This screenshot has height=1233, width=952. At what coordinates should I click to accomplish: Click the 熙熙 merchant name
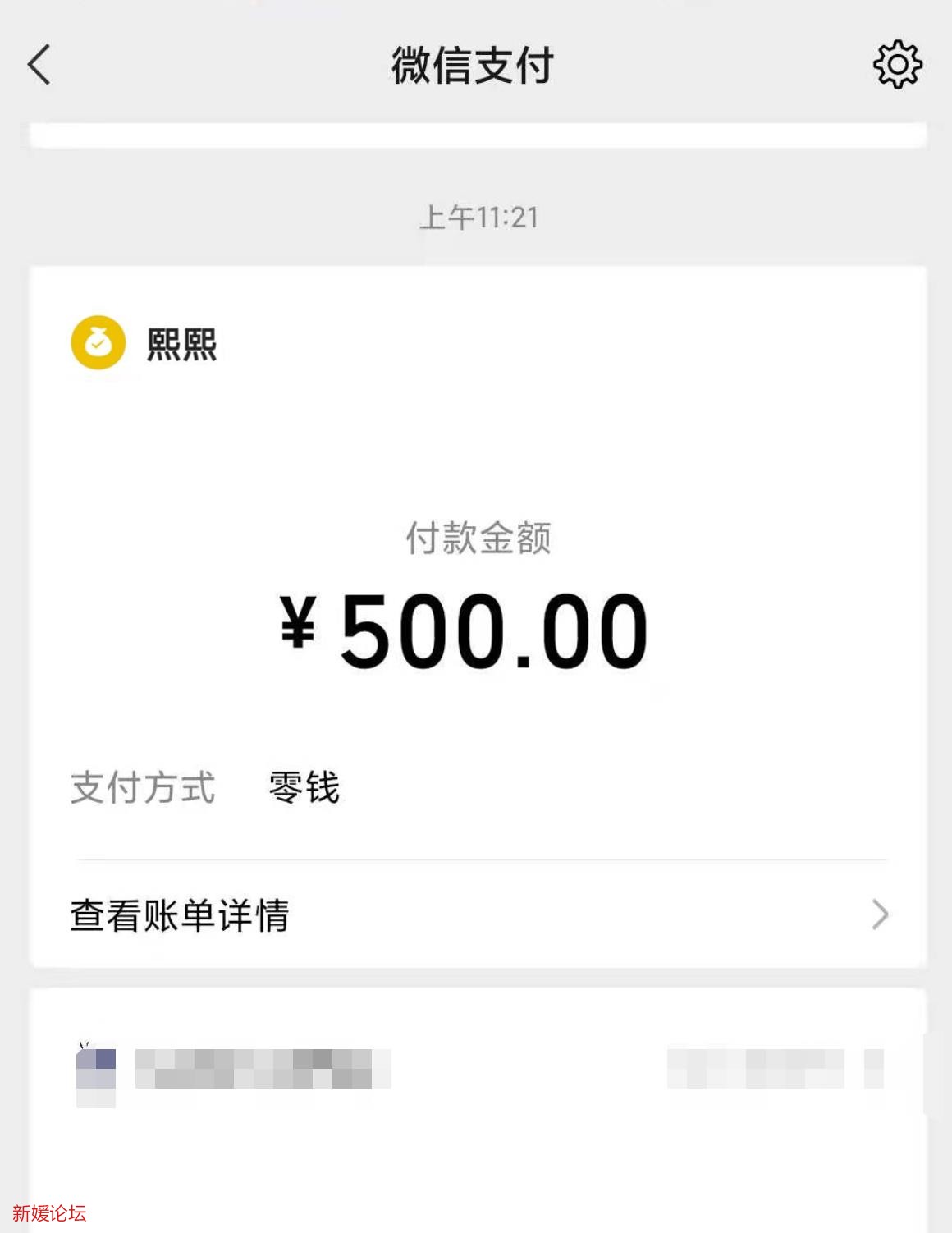[182, 345]
